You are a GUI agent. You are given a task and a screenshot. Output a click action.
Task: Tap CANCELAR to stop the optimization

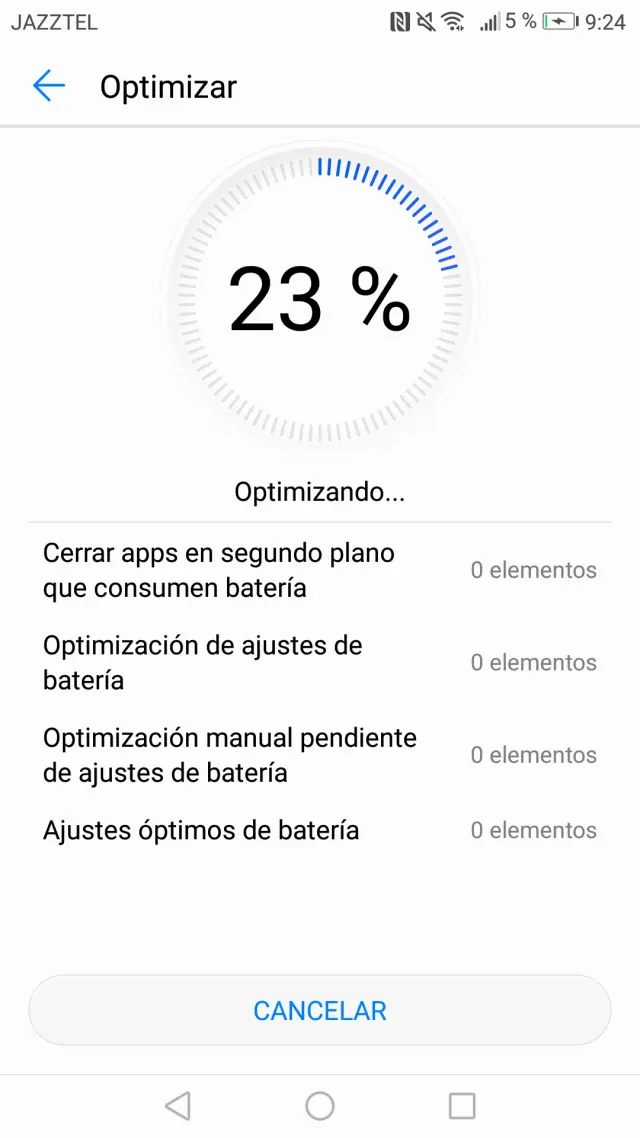point(320,1011)
